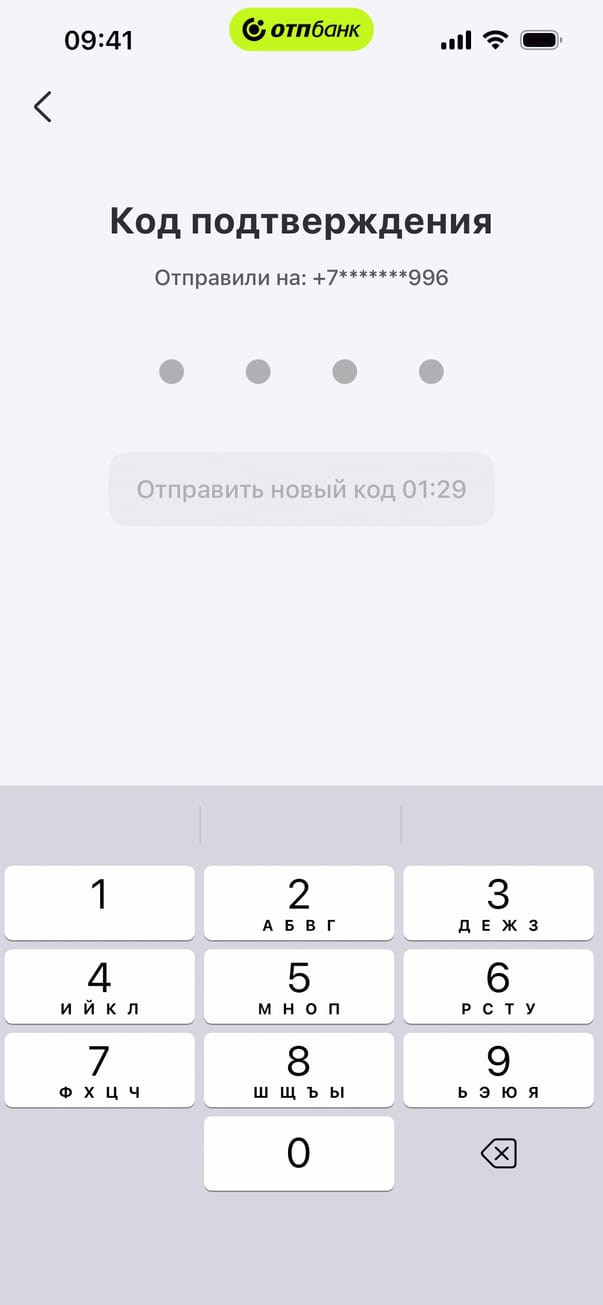Enter digit 1 on the keypad
The width and height of the screenshot is (603, 1305).
point(100,902)
